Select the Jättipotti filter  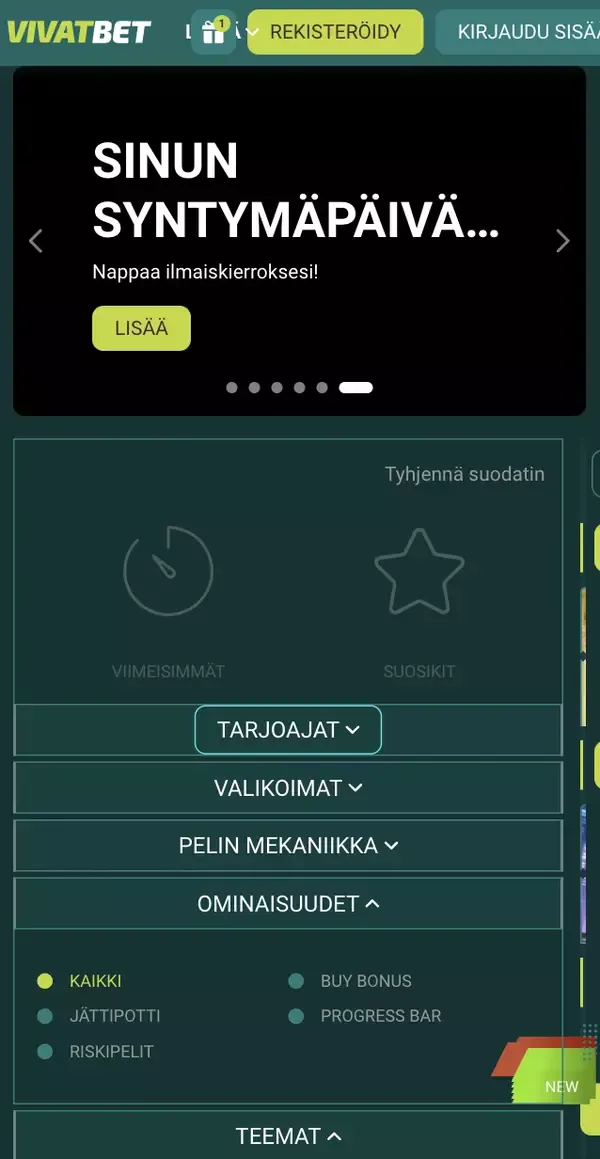[x=113, y=1016]
